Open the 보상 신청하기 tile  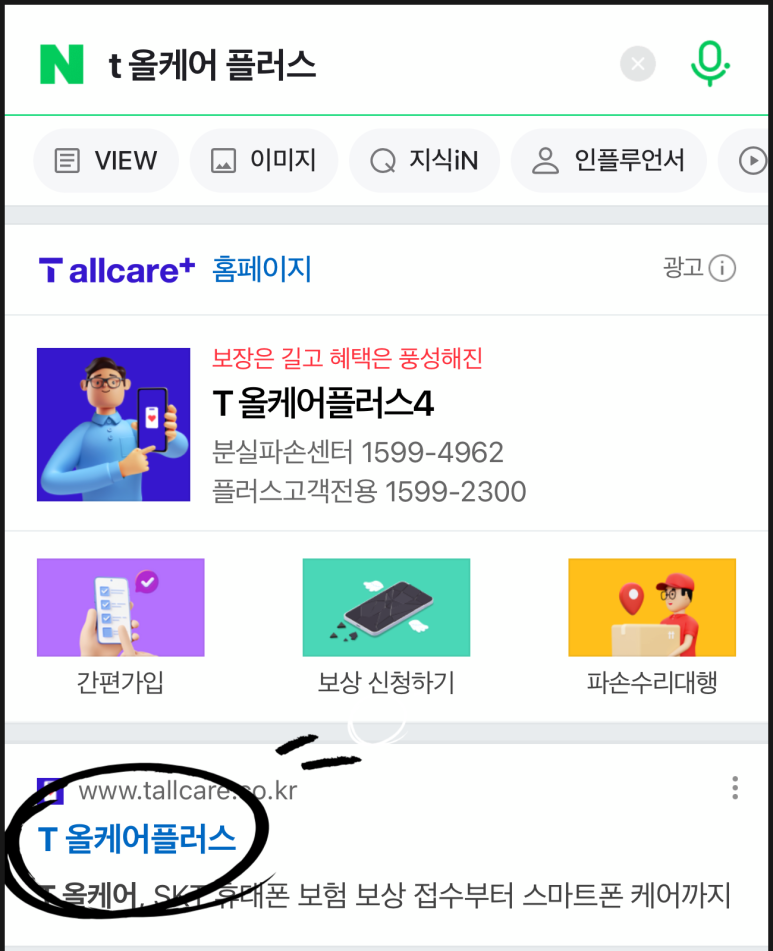(386, 626)
